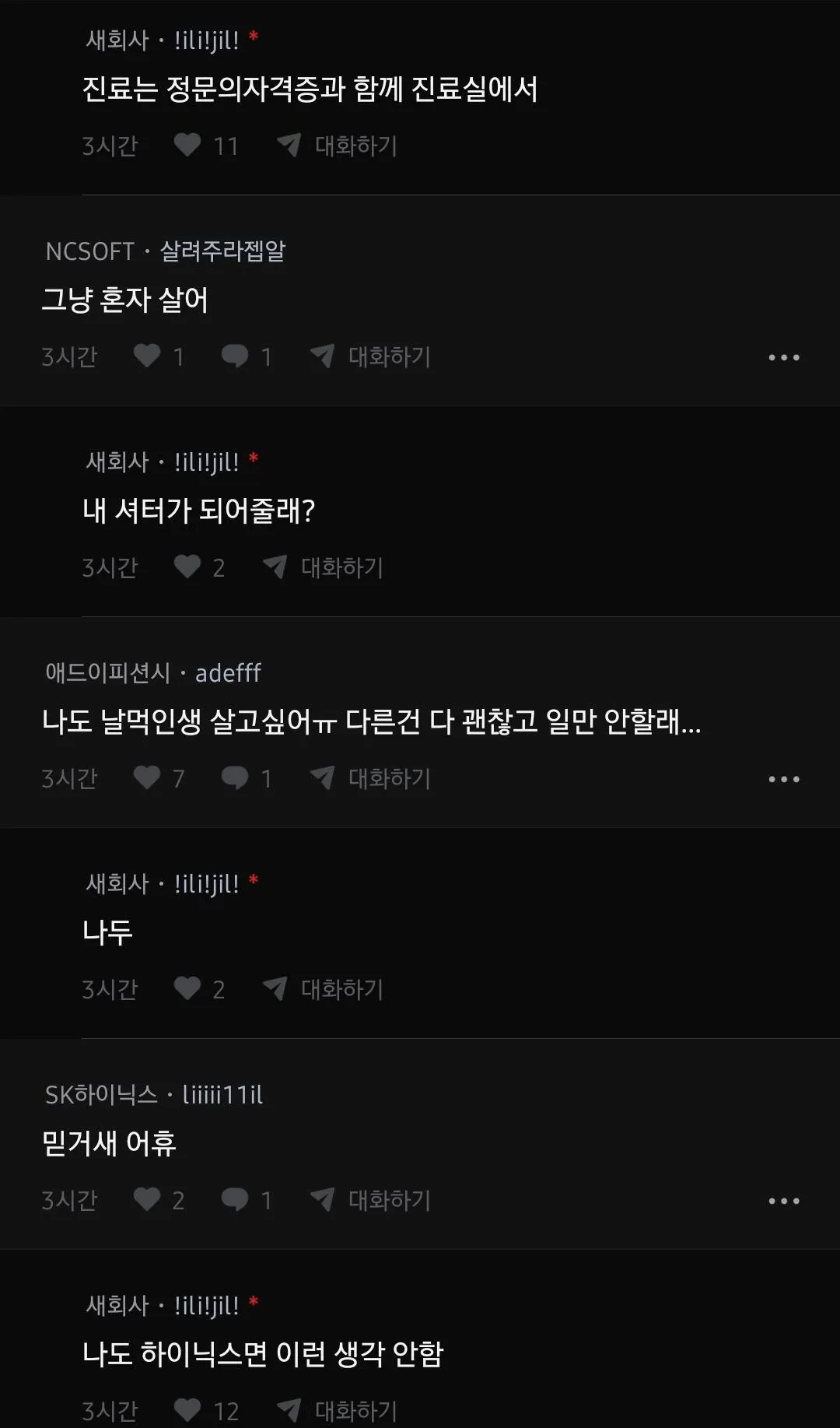
Task: Like the comment "나도 하이닉스면 이런 생각 안함"
Action: [x=187, y=1409]
